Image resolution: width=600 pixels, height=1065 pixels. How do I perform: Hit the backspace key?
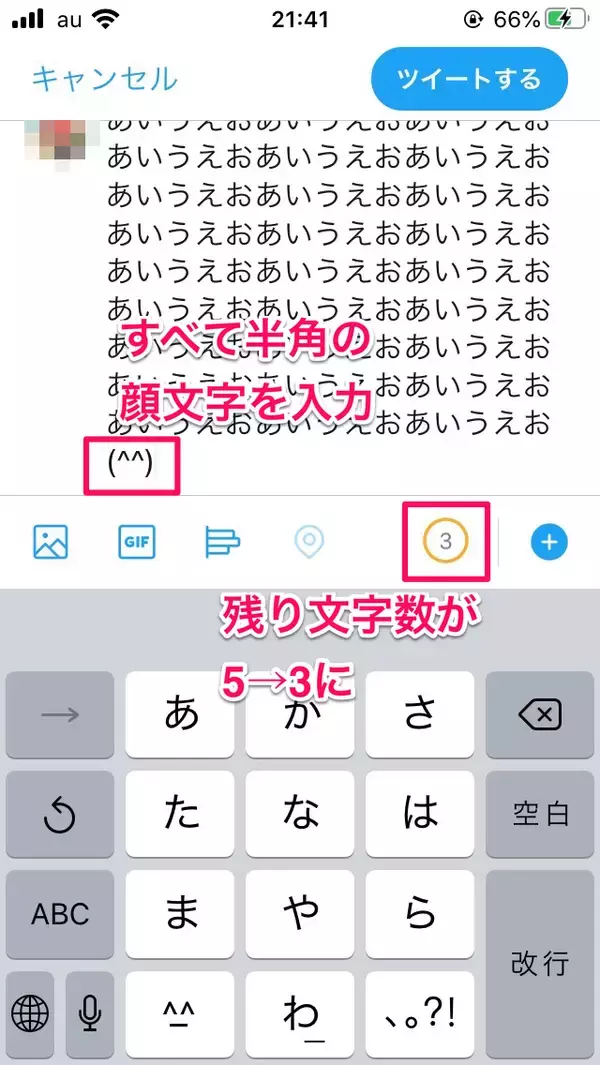click(540, 714)
